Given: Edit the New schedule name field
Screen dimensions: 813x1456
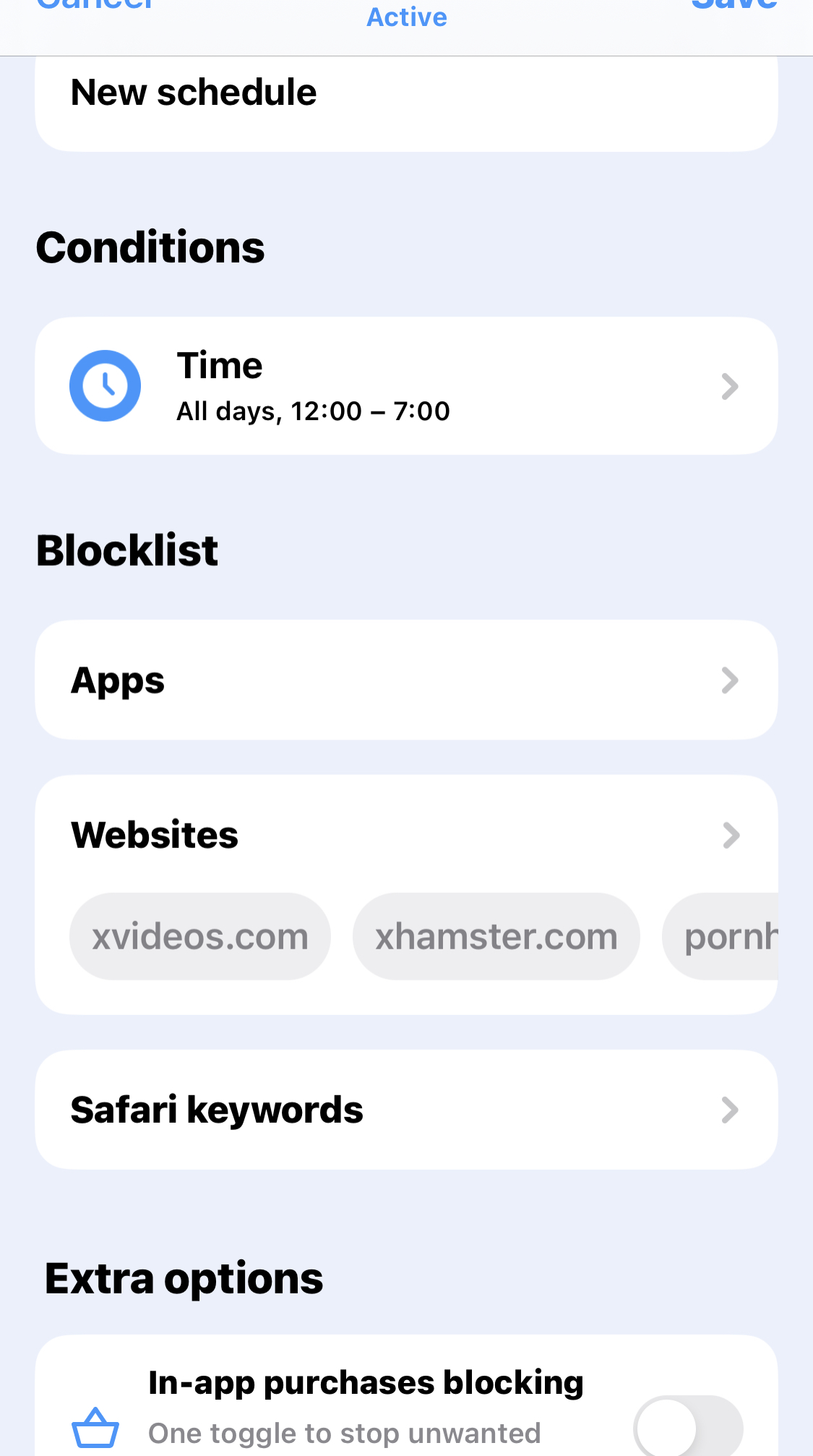Looking at the screenshot, I should [406, 102].
